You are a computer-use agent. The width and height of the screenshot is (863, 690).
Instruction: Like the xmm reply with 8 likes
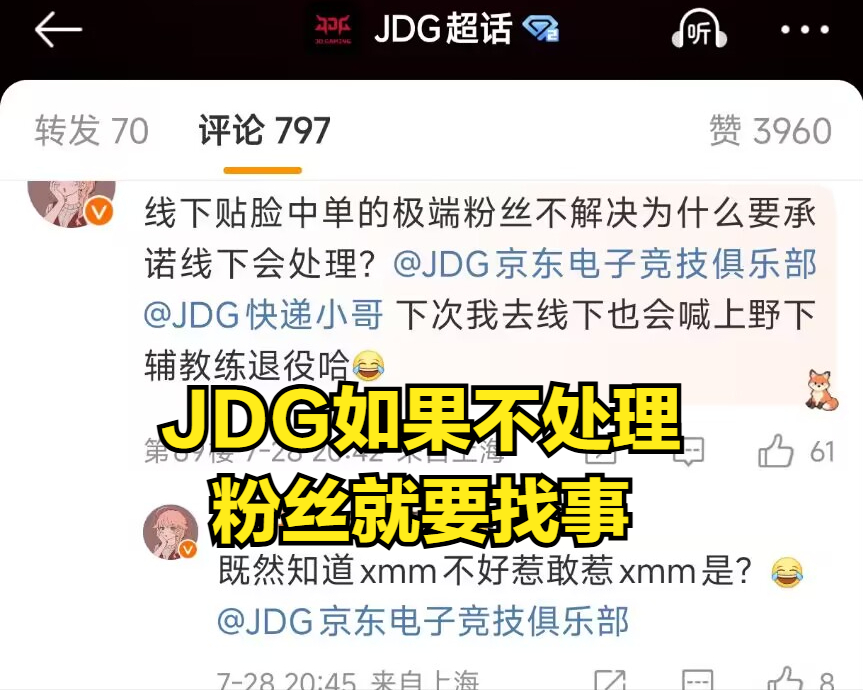coord(784,678)
